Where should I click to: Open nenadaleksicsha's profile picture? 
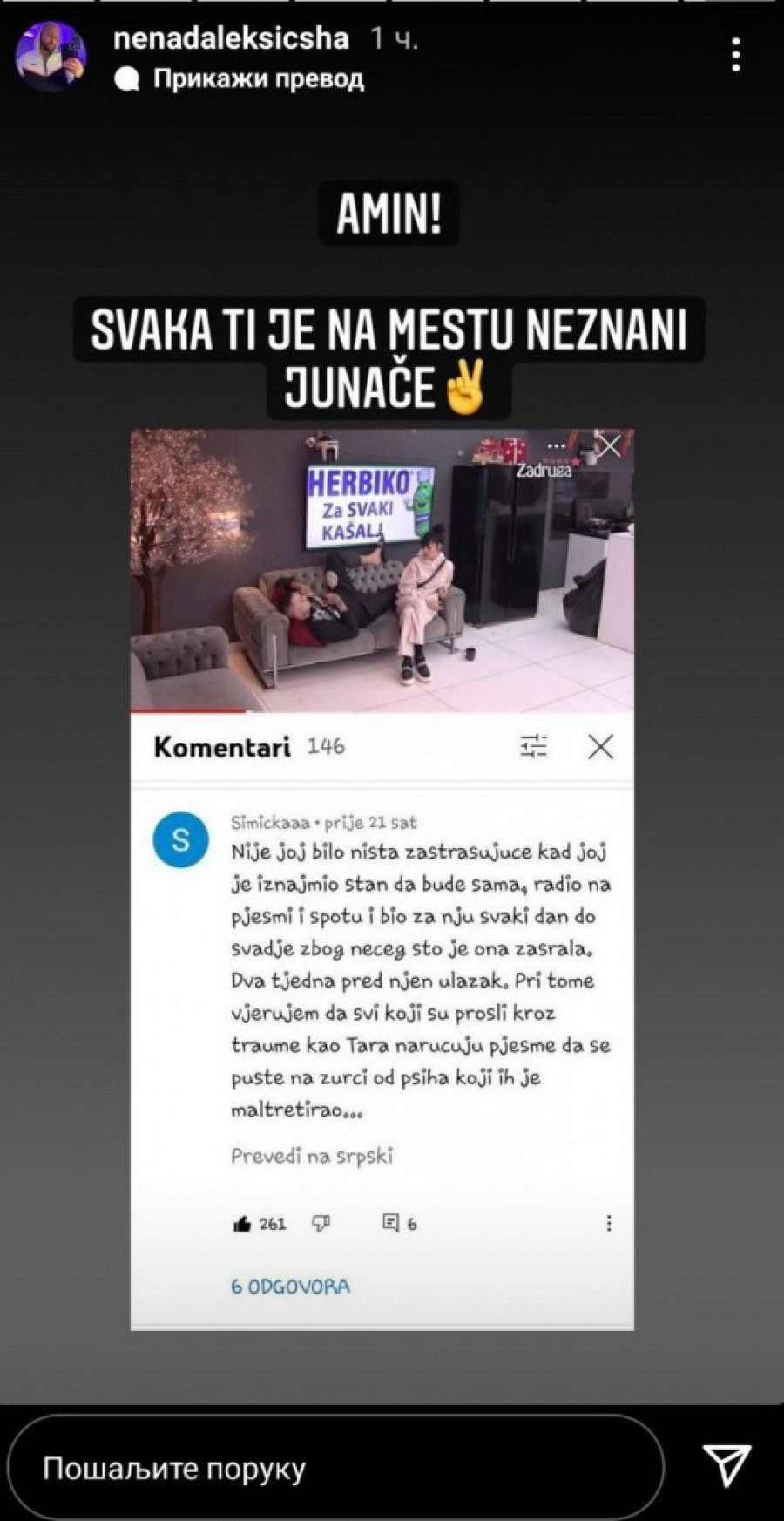pos(51,57)
